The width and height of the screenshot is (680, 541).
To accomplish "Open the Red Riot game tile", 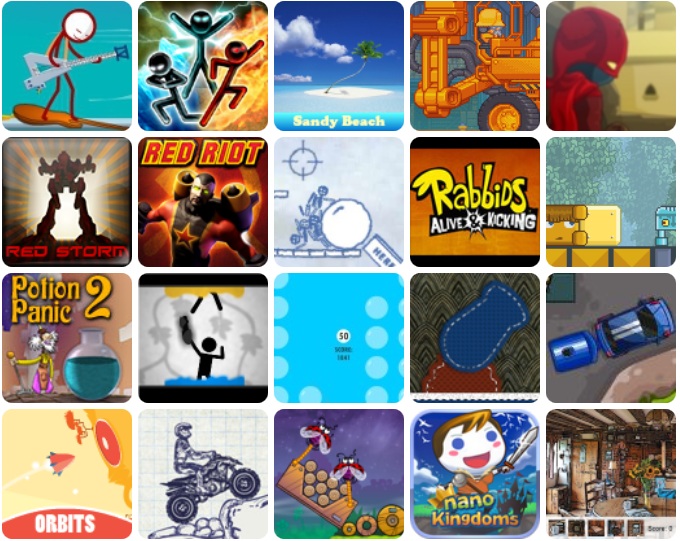I will [203, 202].
